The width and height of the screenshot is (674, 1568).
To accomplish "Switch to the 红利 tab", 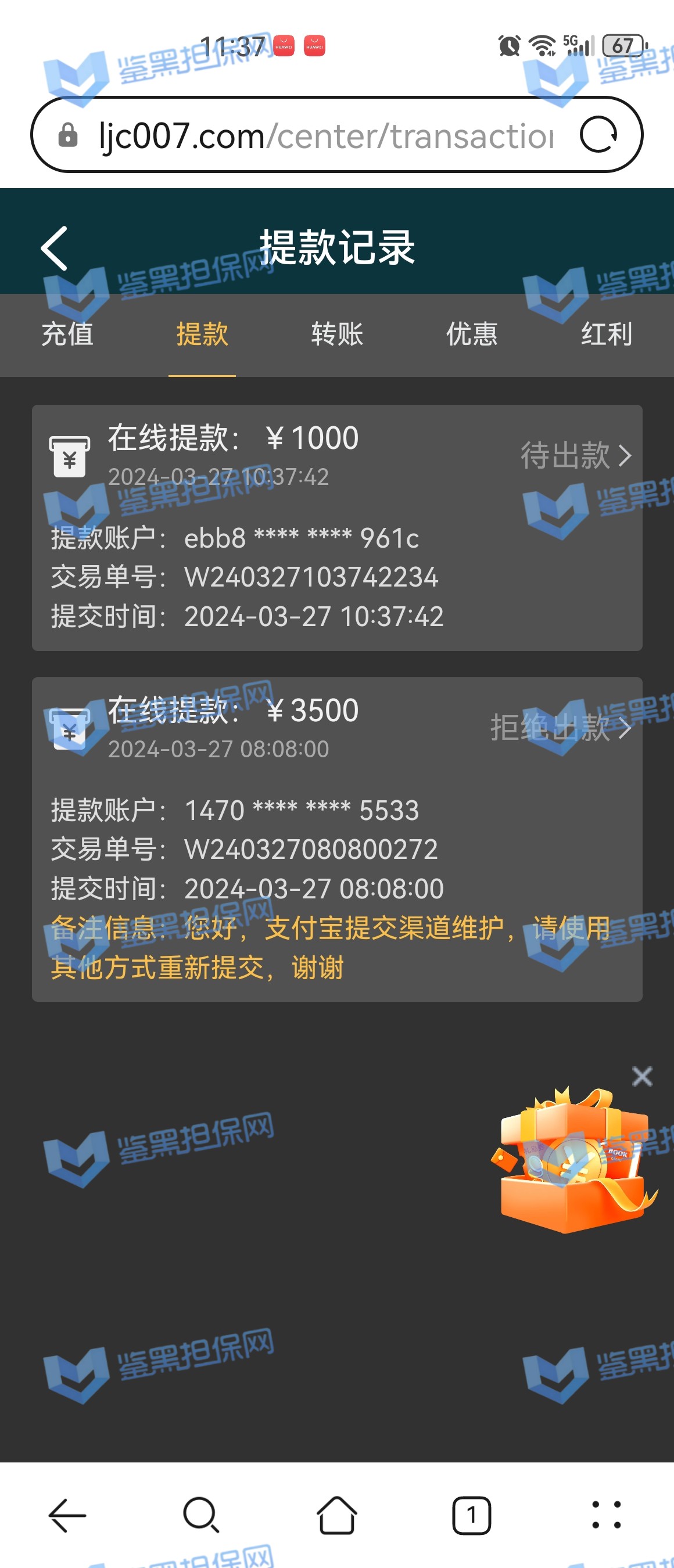I will pos(606,334).
